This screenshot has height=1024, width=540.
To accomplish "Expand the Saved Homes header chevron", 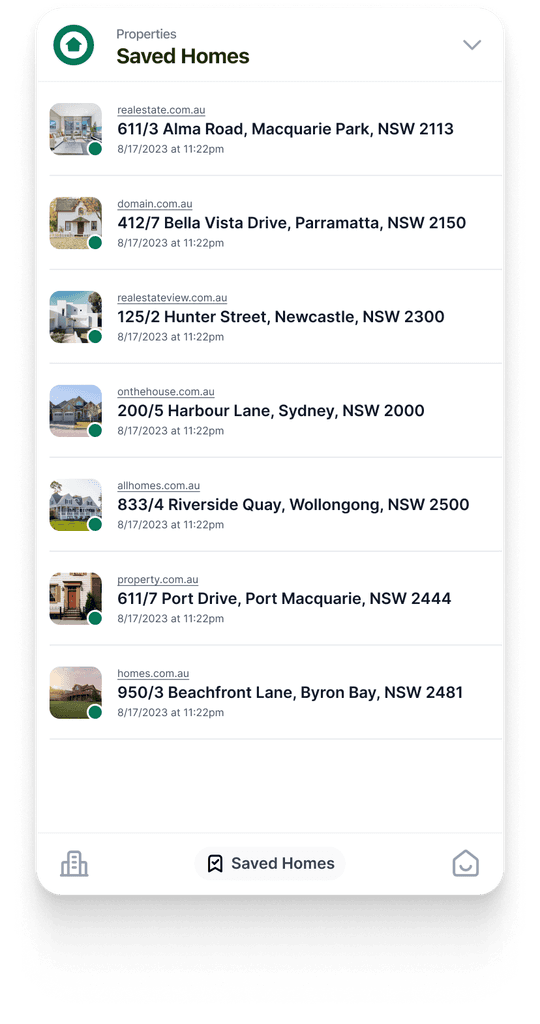I will point(471,45).
